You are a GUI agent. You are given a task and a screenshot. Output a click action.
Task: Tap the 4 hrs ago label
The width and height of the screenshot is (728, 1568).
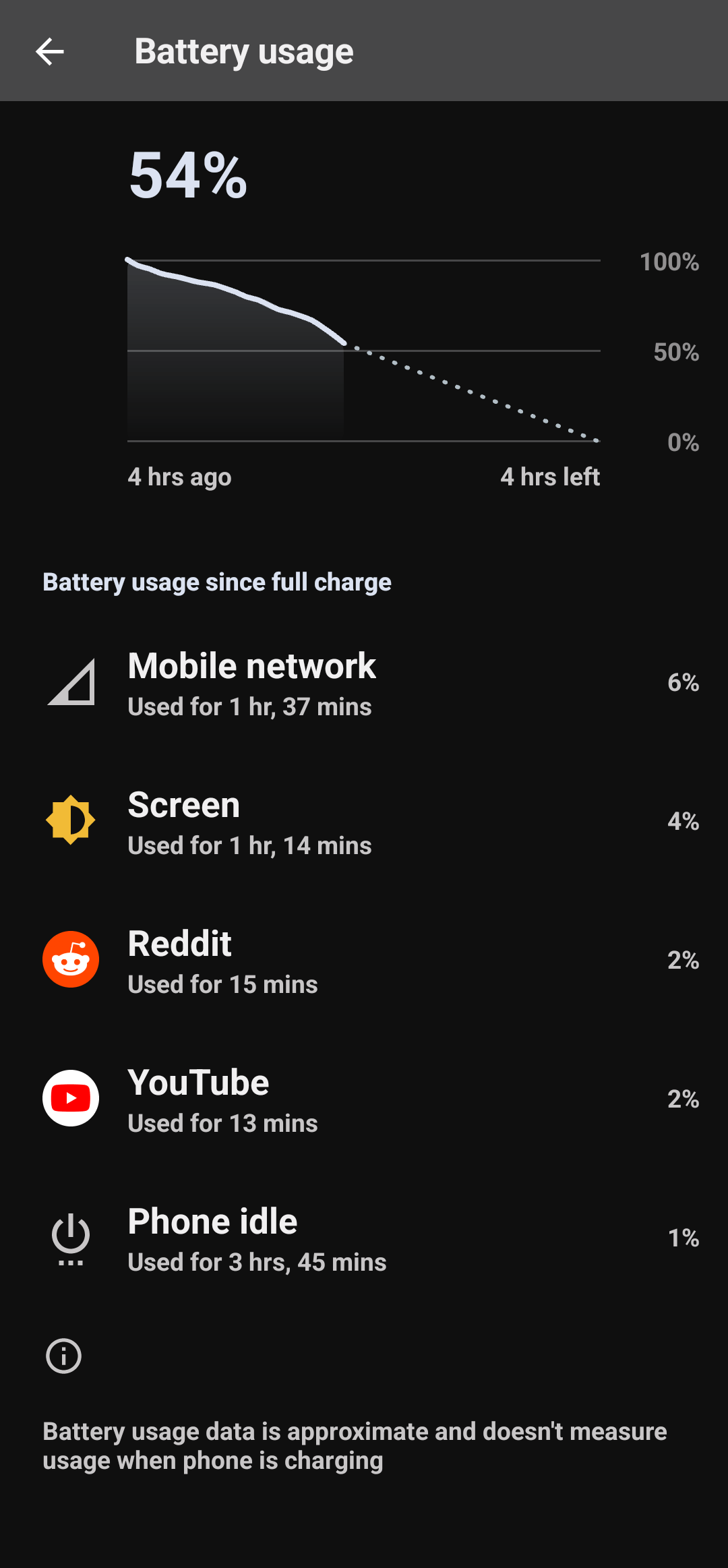(x=179, y=477)
